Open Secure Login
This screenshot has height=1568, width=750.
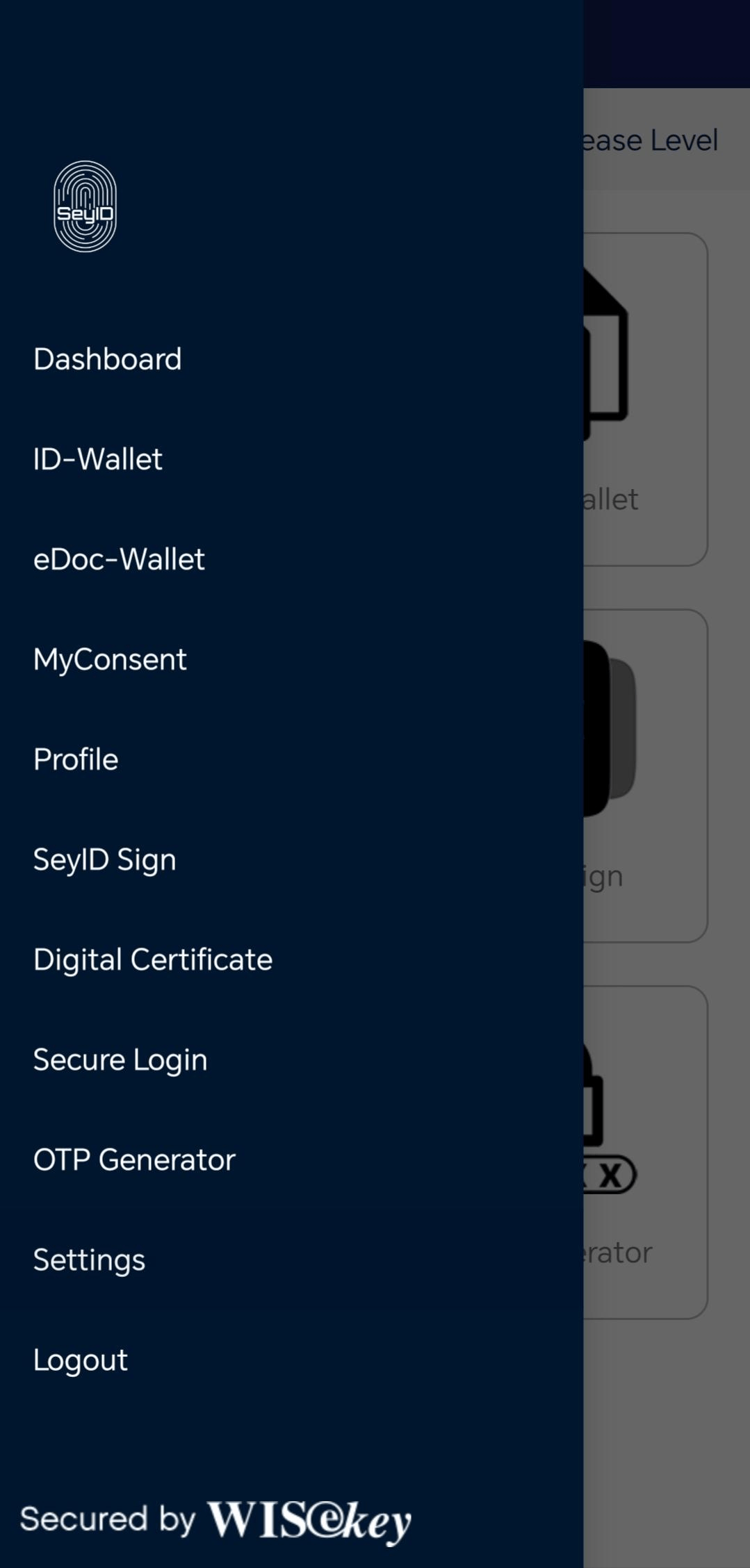click(120, 1059)
